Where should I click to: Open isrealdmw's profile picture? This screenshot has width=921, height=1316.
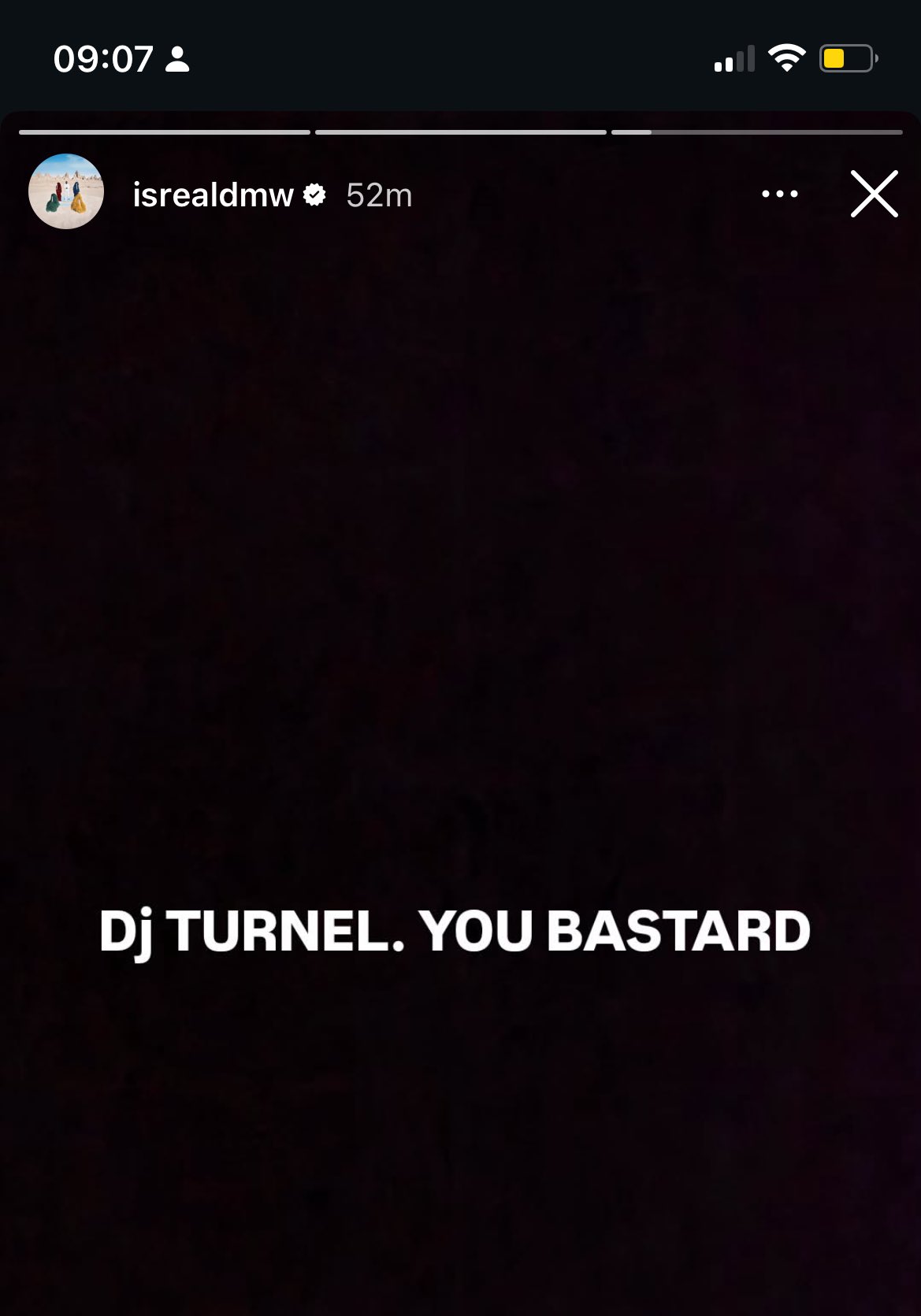(x=66, y=191)
